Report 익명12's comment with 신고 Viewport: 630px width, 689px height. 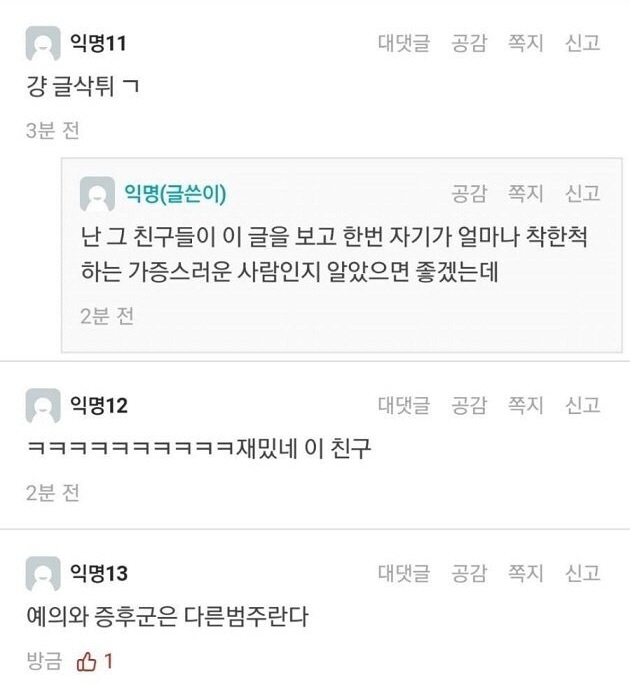583,405
